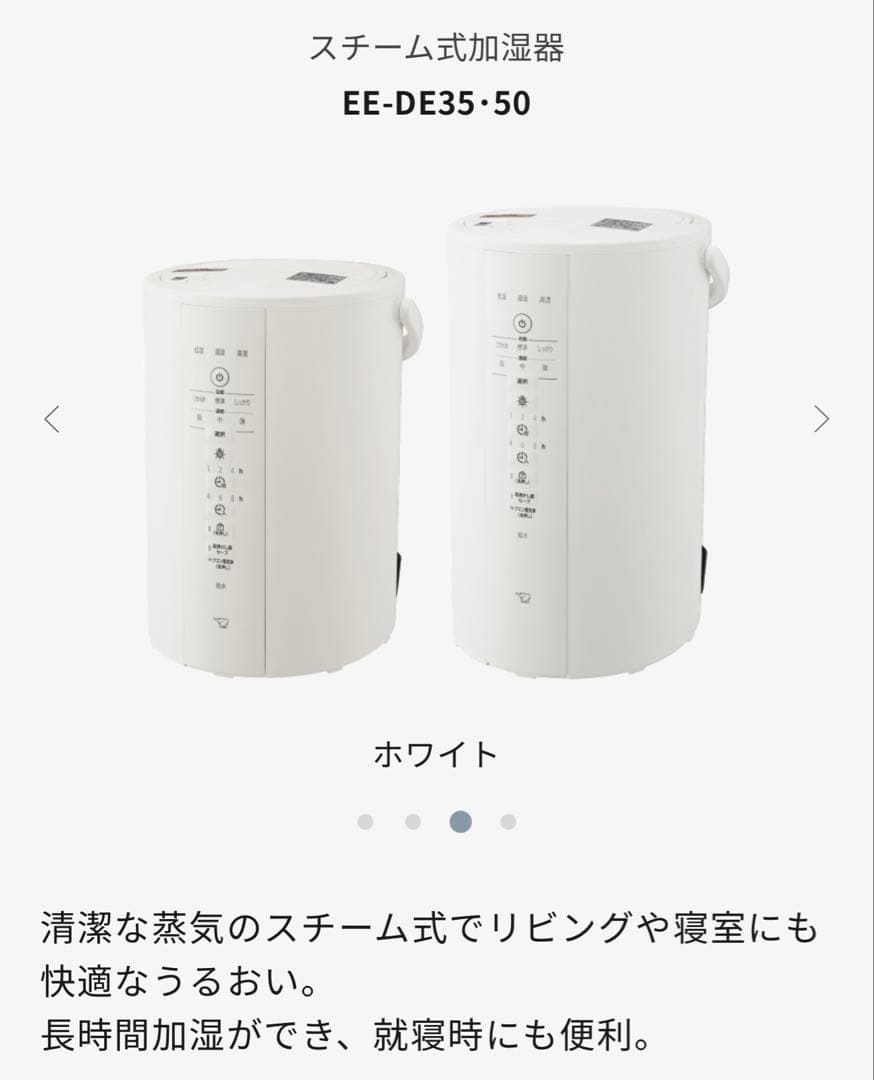Select the EE-DE35・50 model title
This screenshot has width=874, height=1080.
437,103
